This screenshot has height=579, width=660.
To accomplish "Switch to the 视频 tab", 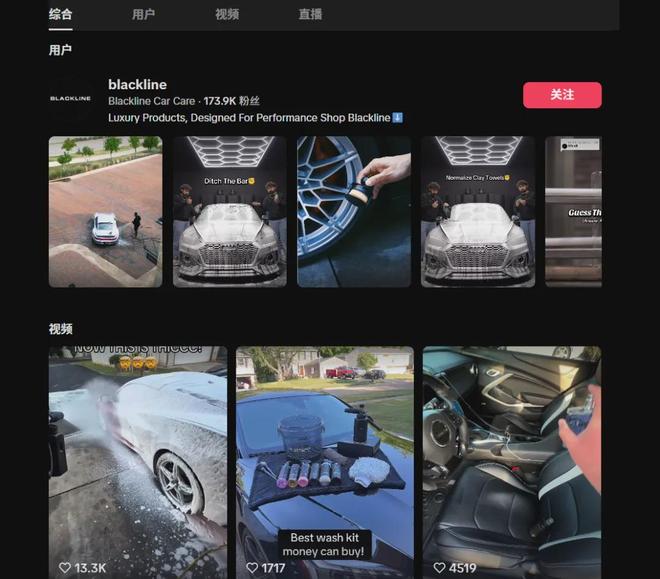I will 227,15.
